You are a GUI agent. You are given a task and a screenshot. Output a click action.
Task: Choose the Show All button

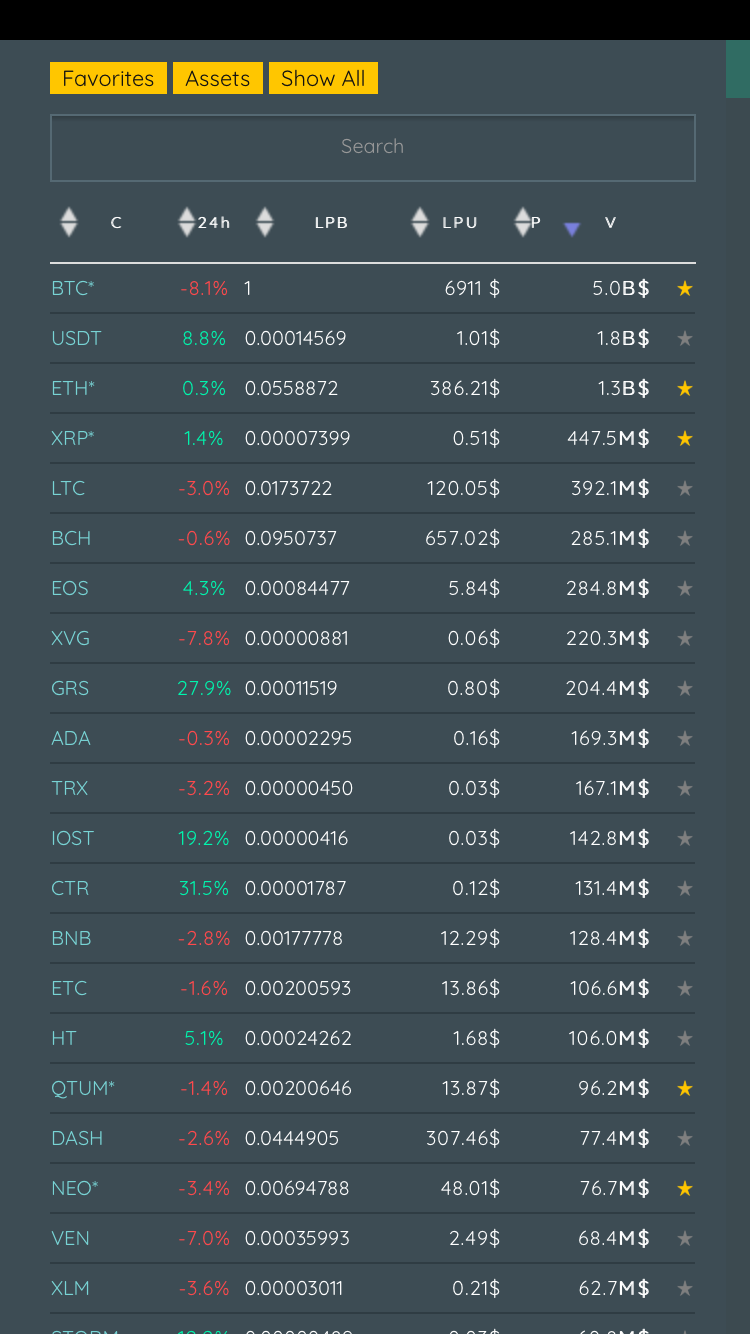pos(323,78)
